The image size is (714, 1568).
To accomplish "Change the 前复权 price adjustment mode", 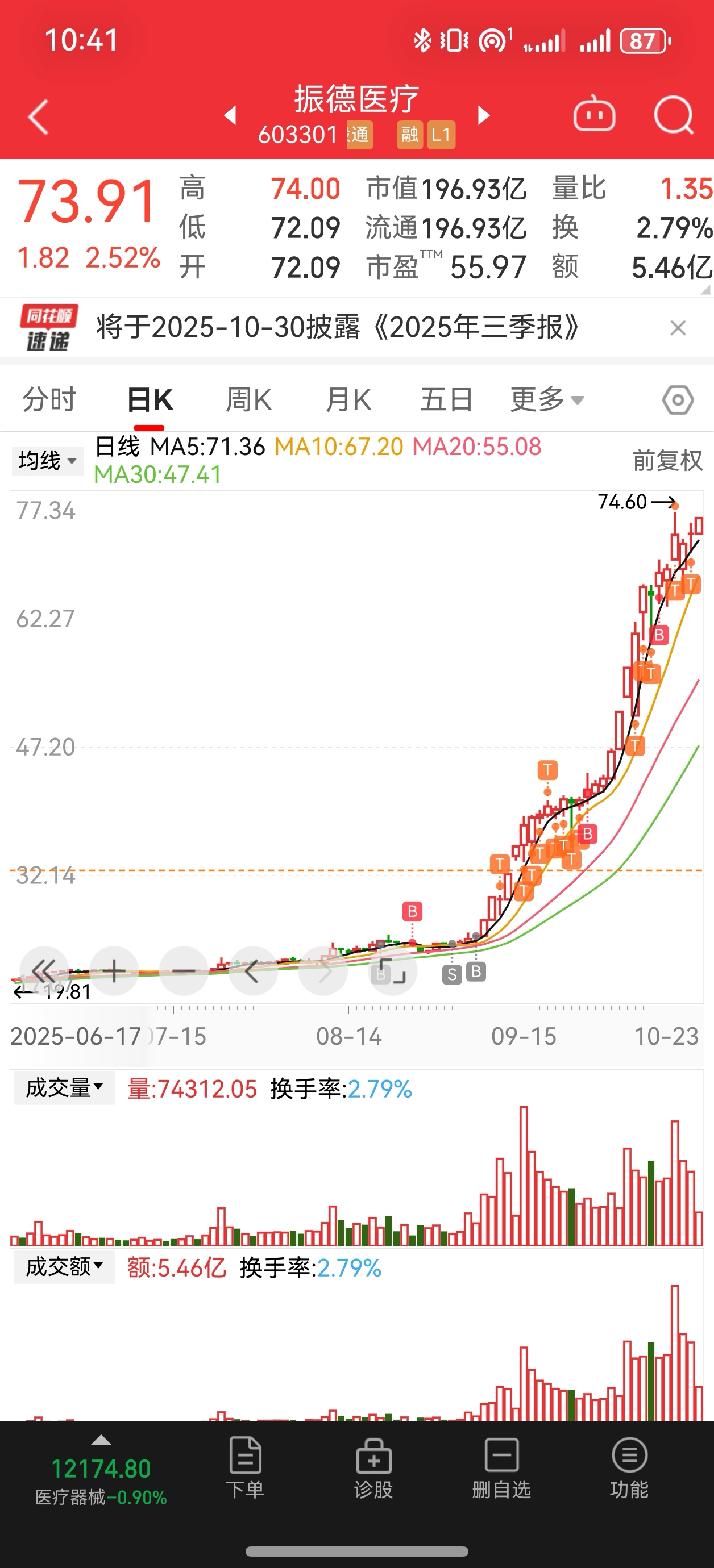I will (x=667, y=461).
